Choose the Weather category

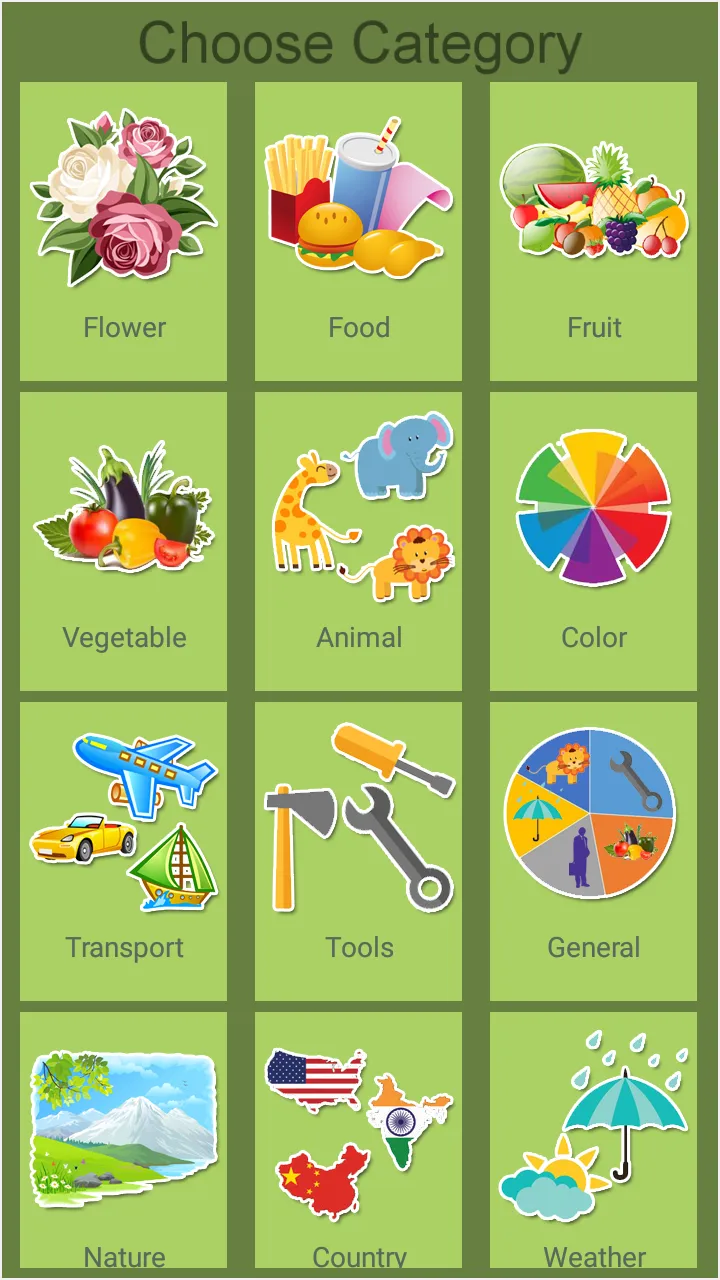coord(594,1140)
